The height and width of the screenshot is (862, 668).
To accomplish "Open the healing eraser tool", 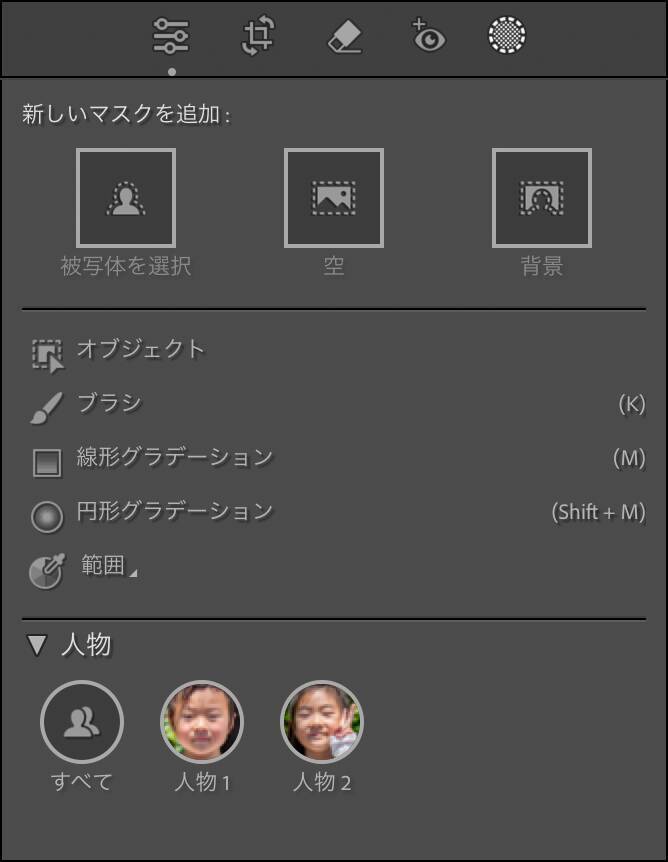I will (x=344, y=37).
